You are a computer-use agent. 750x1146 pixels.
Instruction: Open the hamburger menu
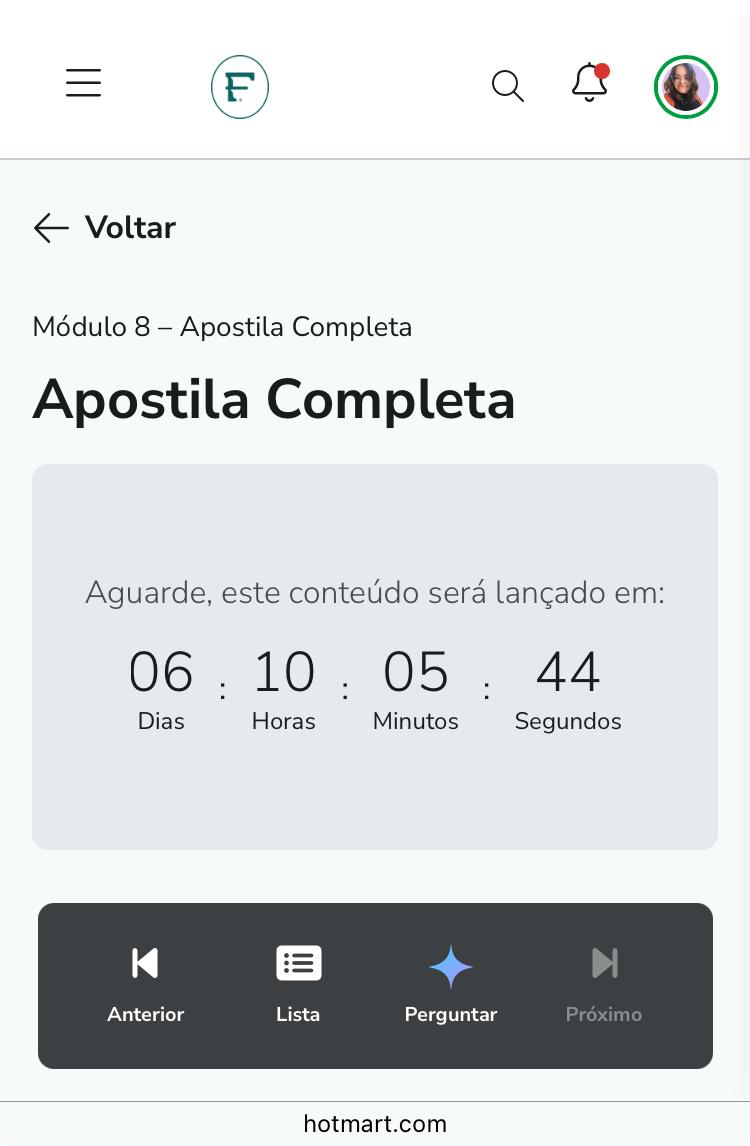[x=84, y=83]
